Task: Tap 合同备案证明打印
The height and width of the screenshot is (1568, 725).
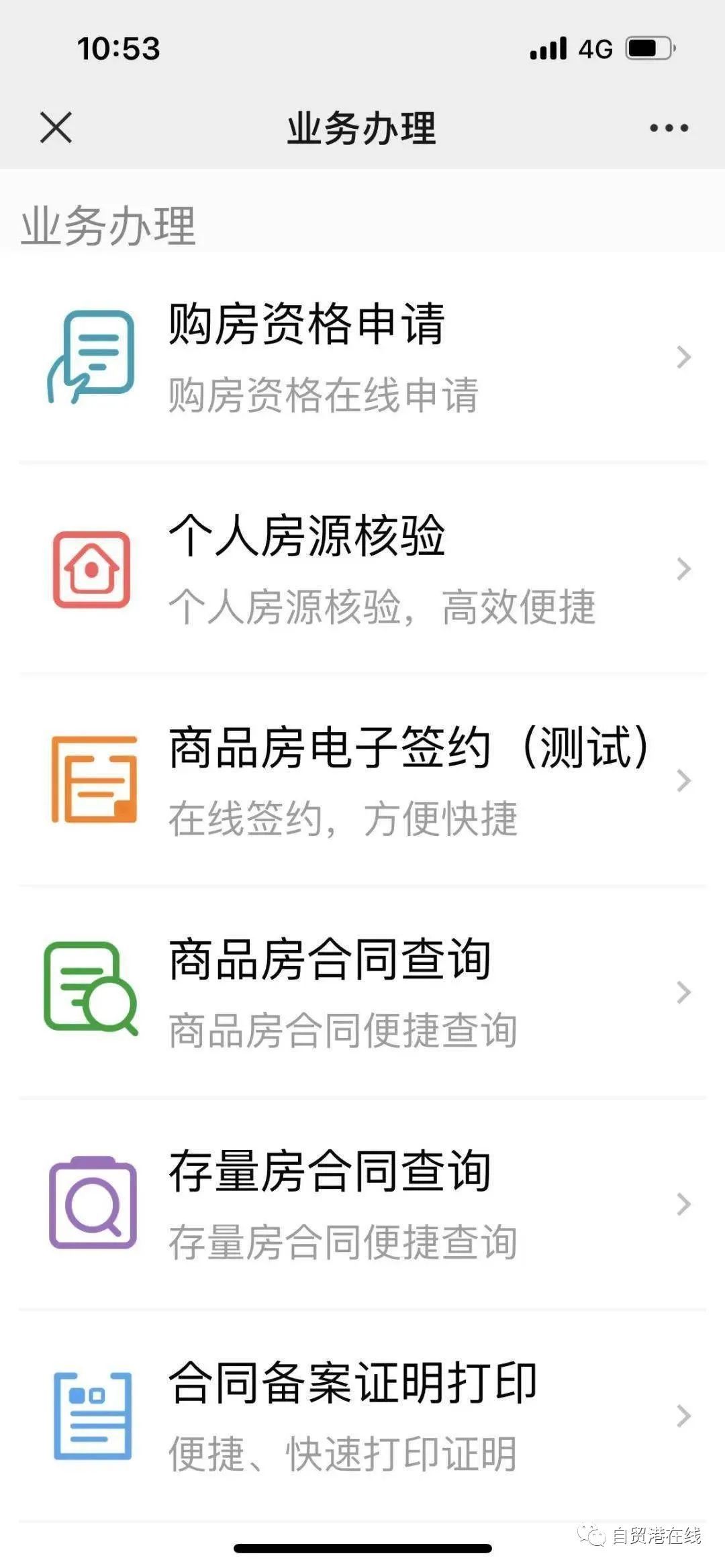Action: point(362,1416)
